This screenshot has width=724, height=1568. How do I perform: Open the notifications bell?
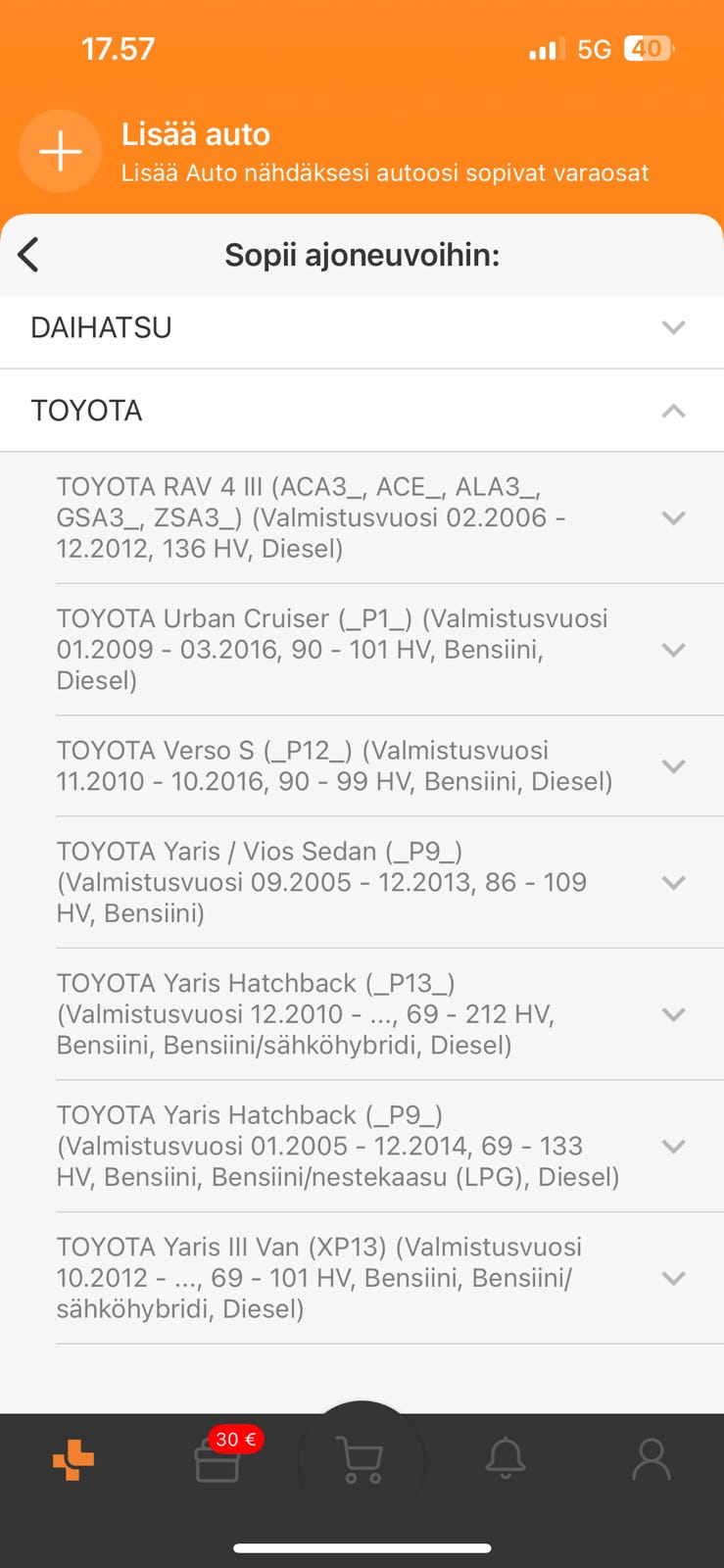(x=506, y=1460)
